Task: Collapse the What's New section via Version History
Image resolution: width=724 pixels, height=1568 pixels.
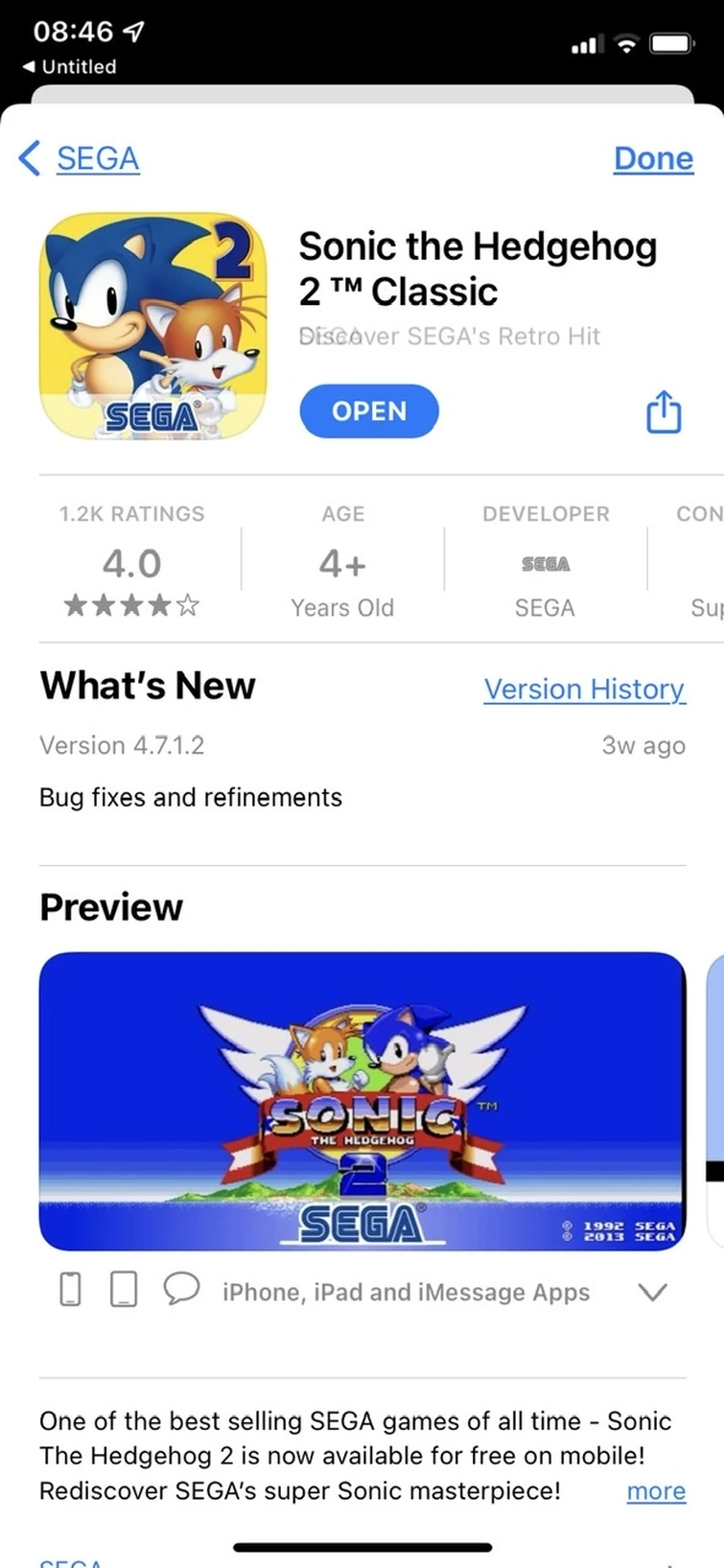Action: coord(584,690)
